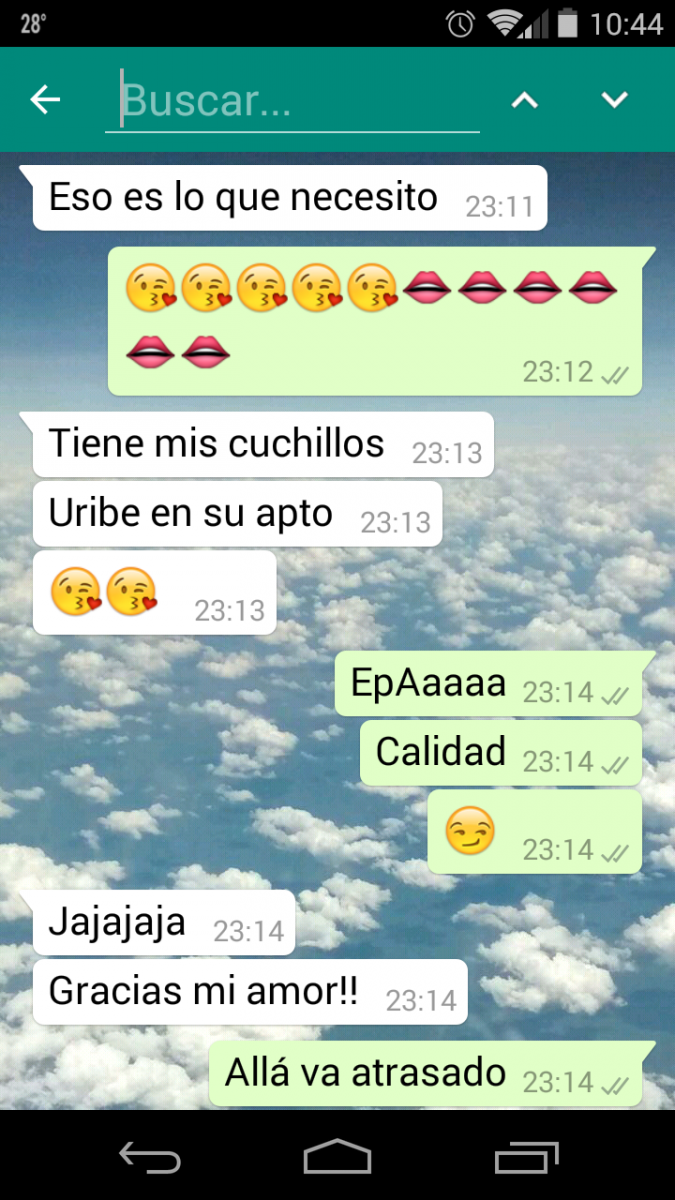
Task: Jump to previous search result with up chevron
Action: (525, 100)
